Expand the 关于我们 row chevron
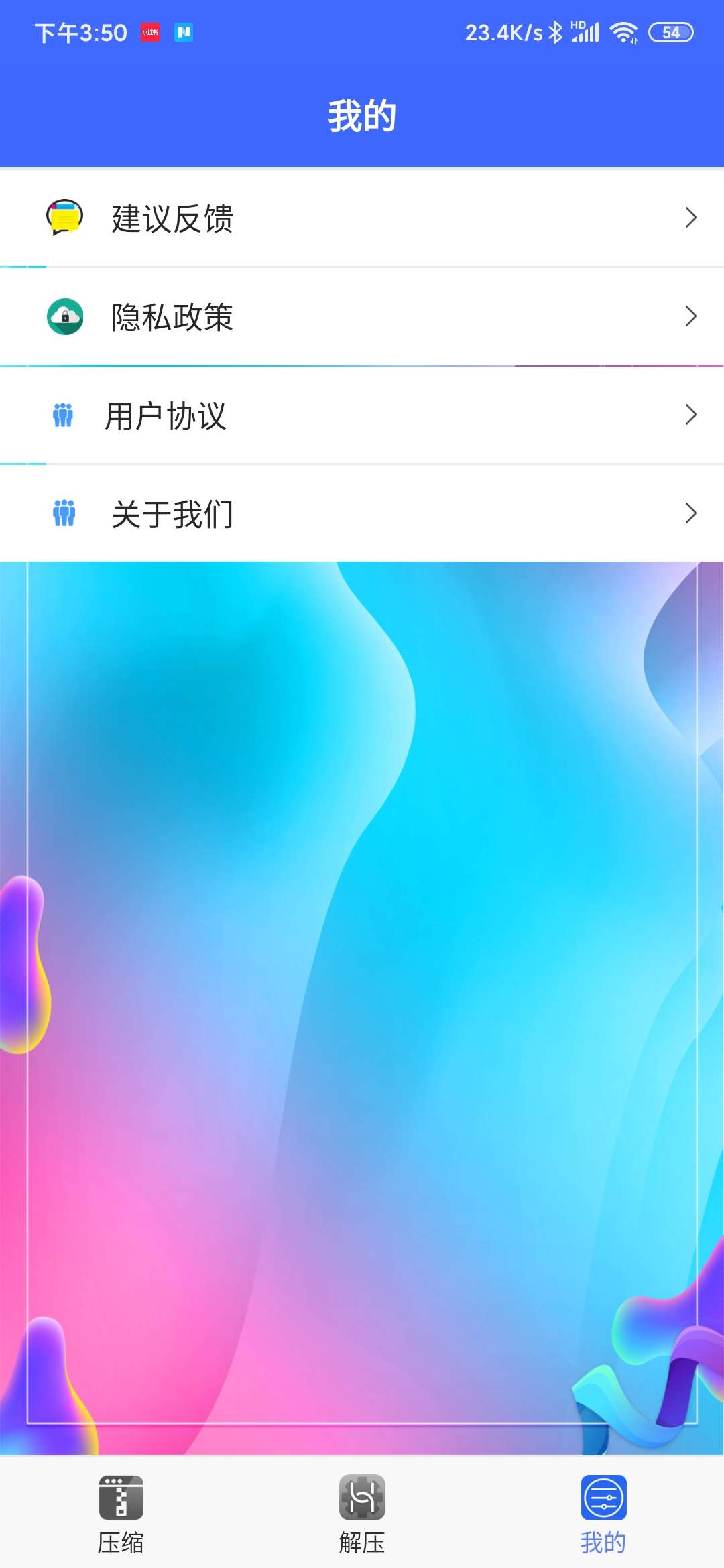724x1568 pixels. pos(692,513)
